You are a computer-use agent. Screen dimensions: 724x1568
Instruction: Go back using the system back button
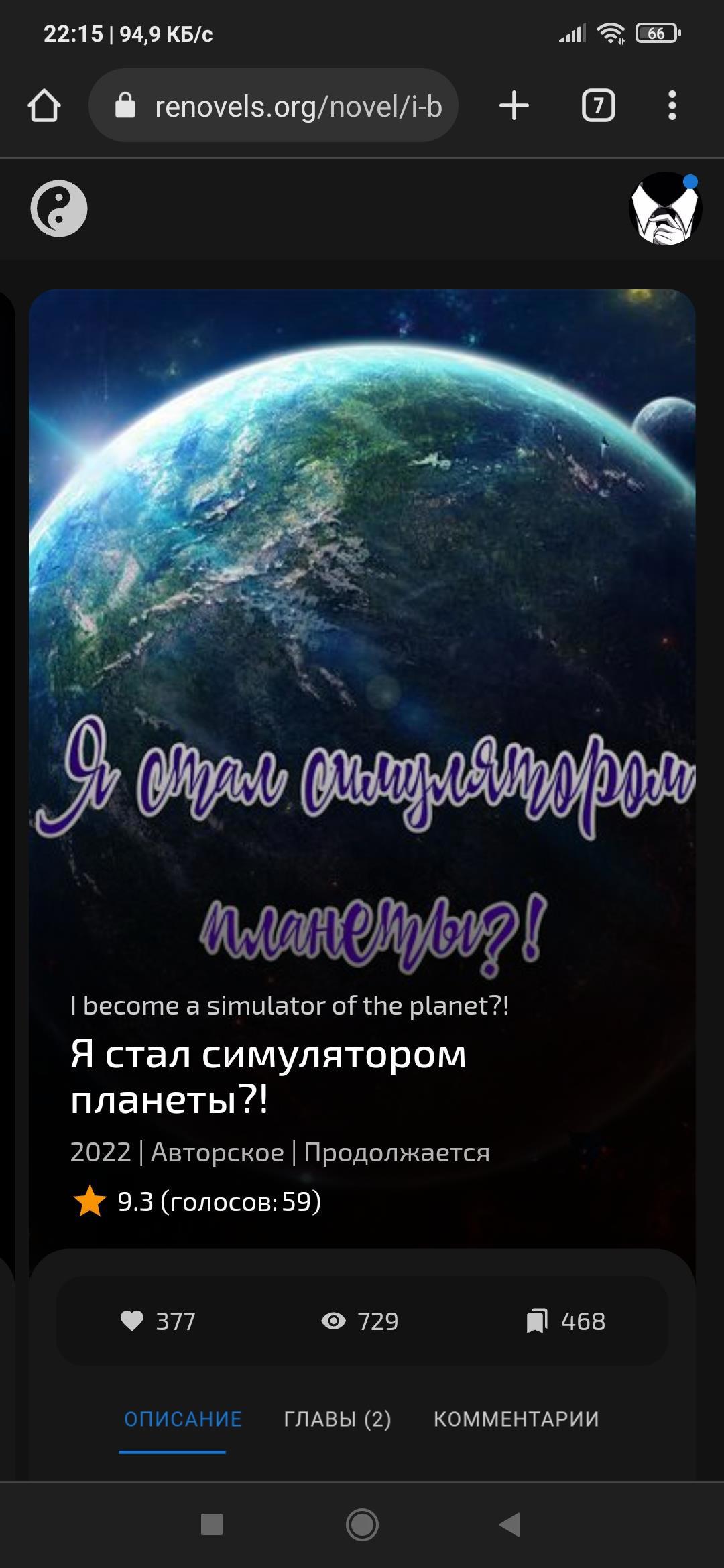(x=511, y=1524)
